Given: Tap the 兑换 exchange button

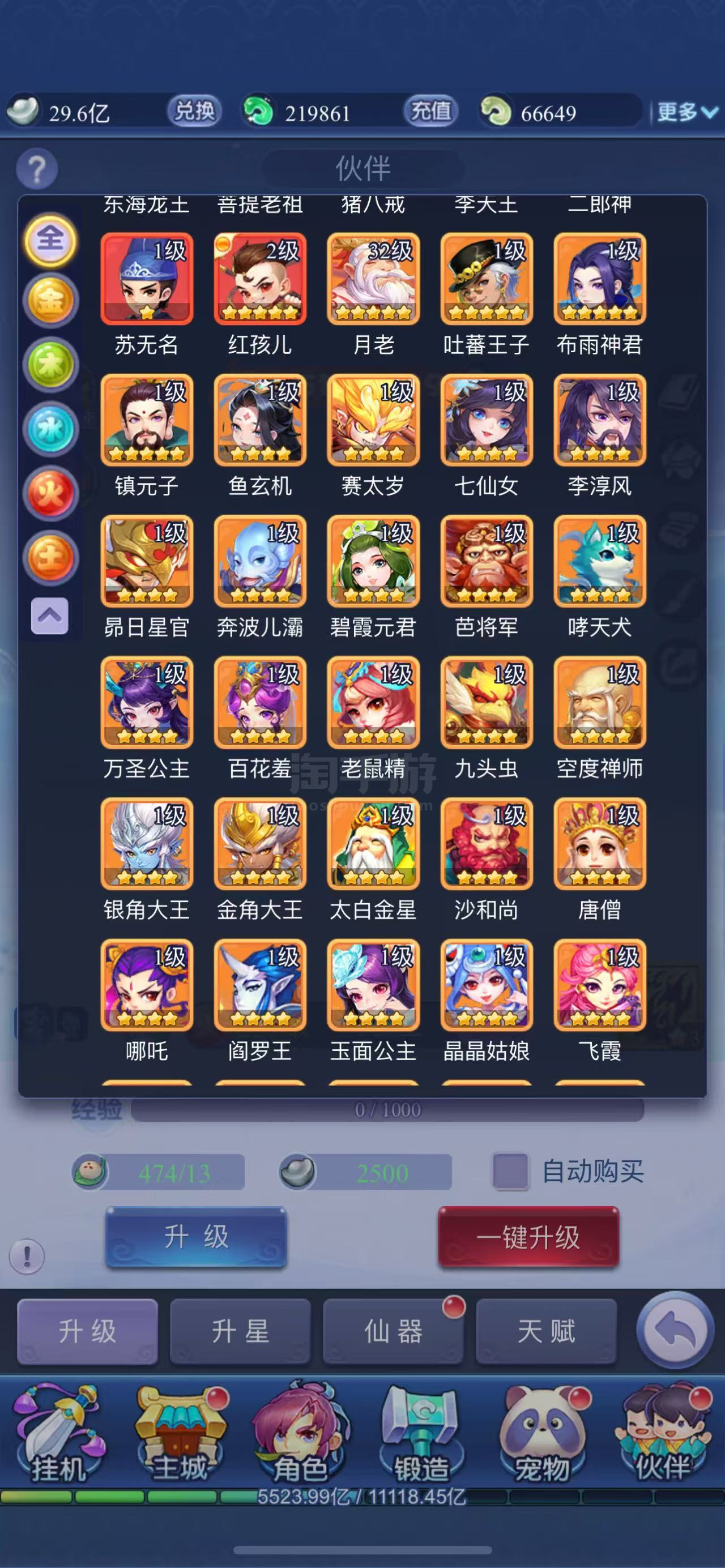Looking at the screenshot, I should [194, 112].
